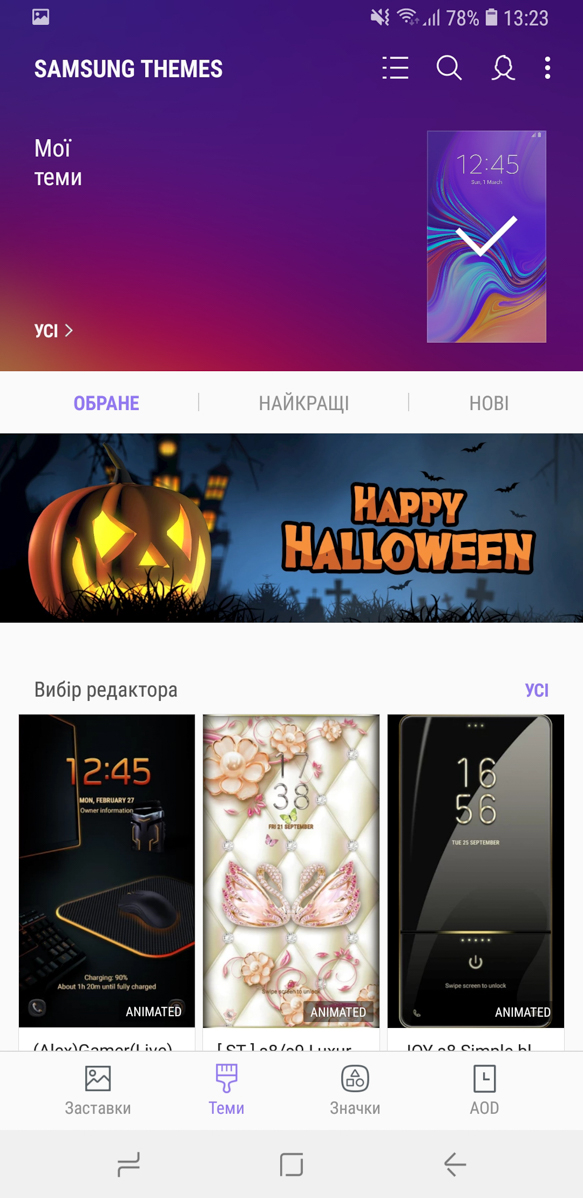This screenshot has width=583, height=1198.
Task: Switch to the НАЙКРАЩІ tab
Action: pos(303,403)
